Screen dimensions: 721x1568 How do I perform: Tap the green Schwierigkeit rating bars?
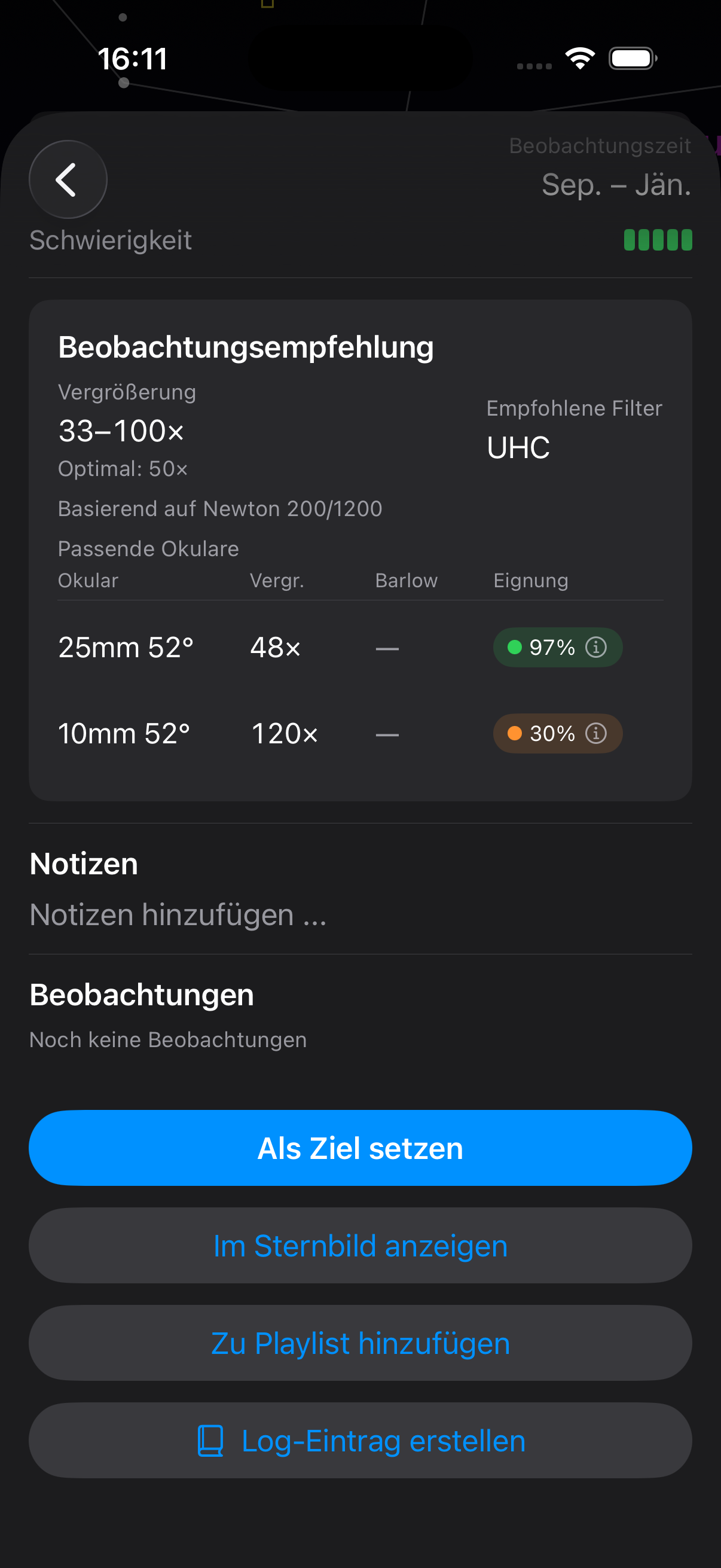coord(658,240)
